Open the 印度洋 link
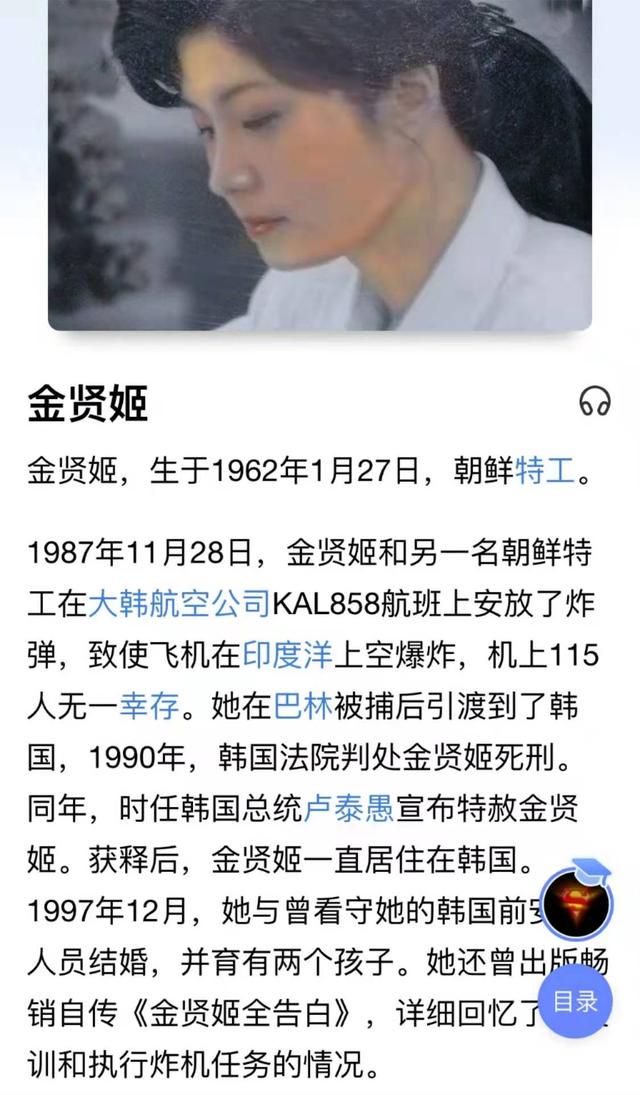Image resolution: width=640 pixels, height=1095 pixels. click(x=288, y=655)
